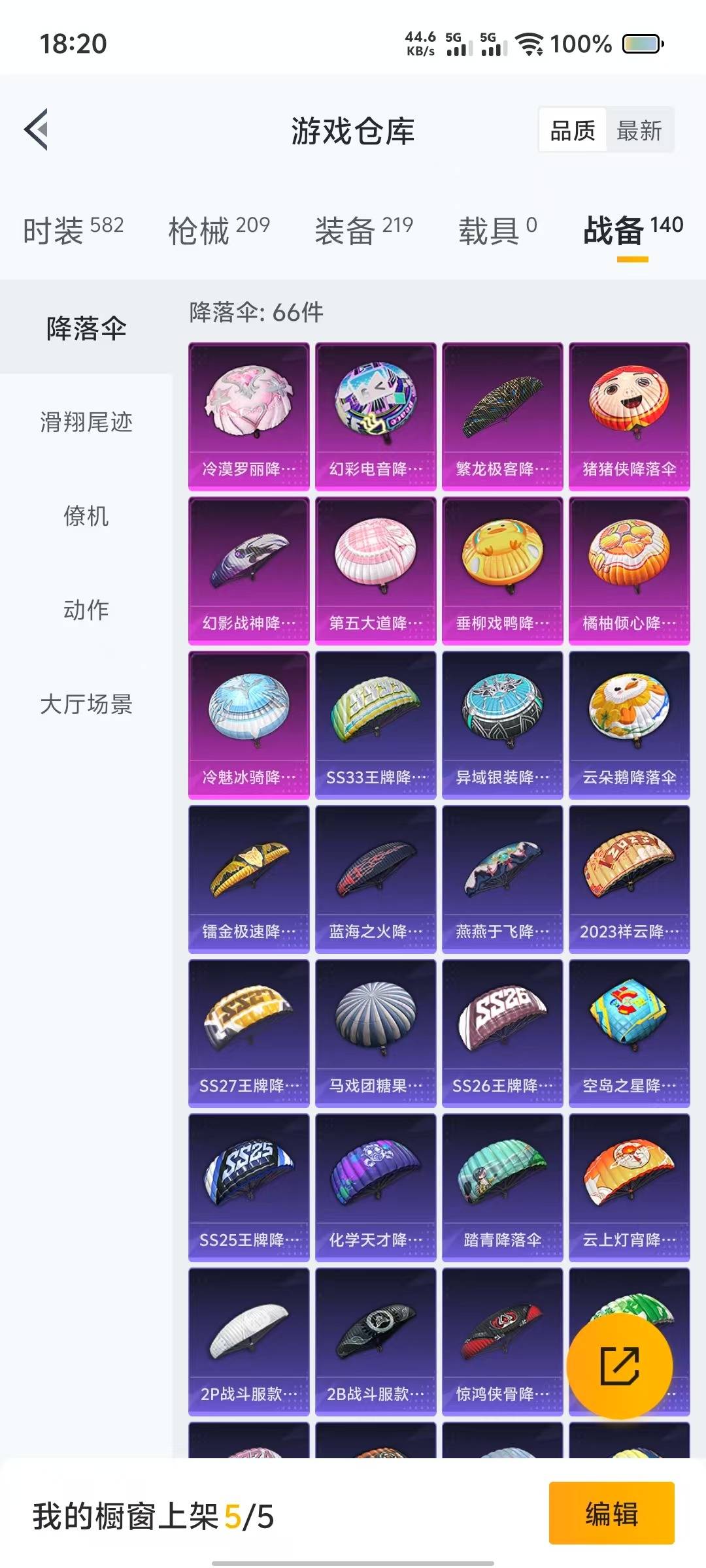
Task: Open the 云朵鹅降落伞 item
Action: point(630,725)
